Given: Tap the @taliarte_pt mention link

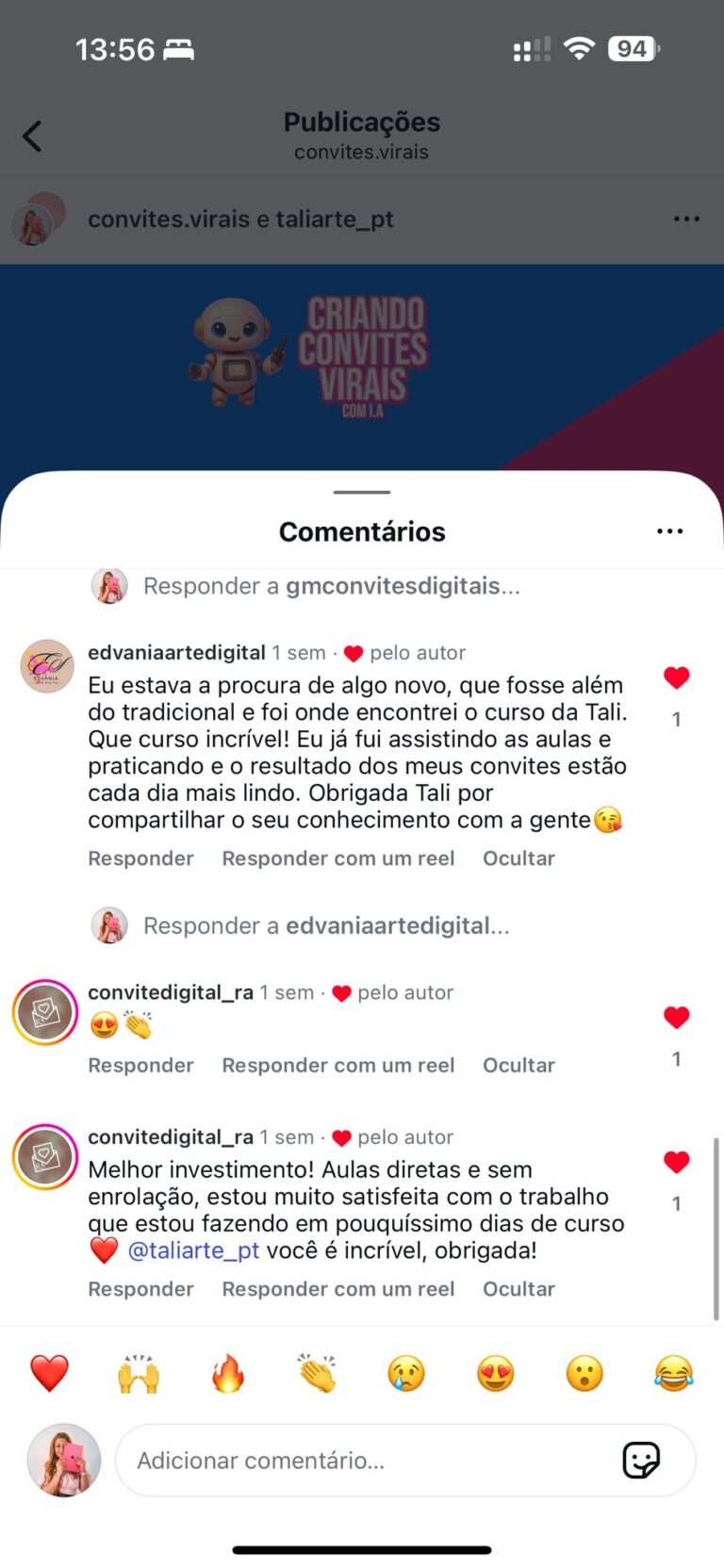Looking at the screenshot, I should (x=193, y=1250).
